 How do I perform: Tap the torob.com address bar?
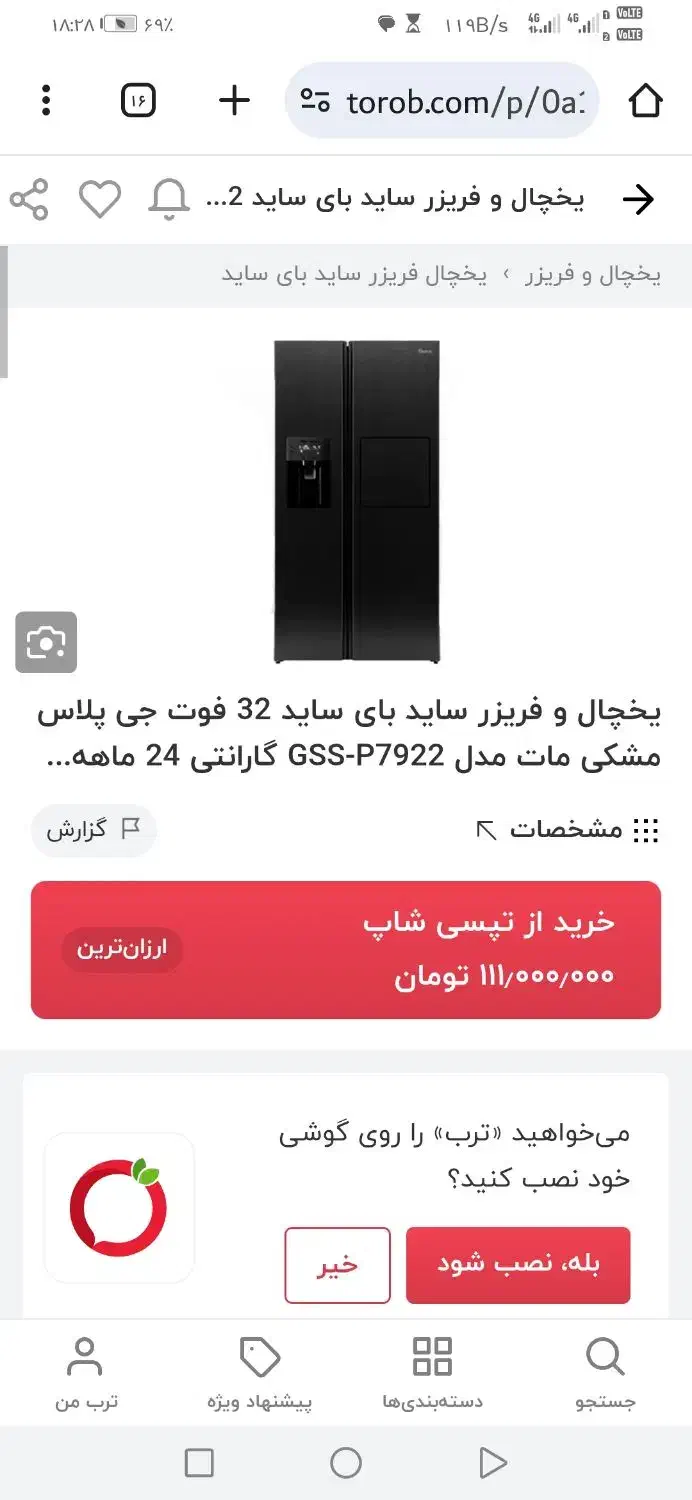coord(442,100)
